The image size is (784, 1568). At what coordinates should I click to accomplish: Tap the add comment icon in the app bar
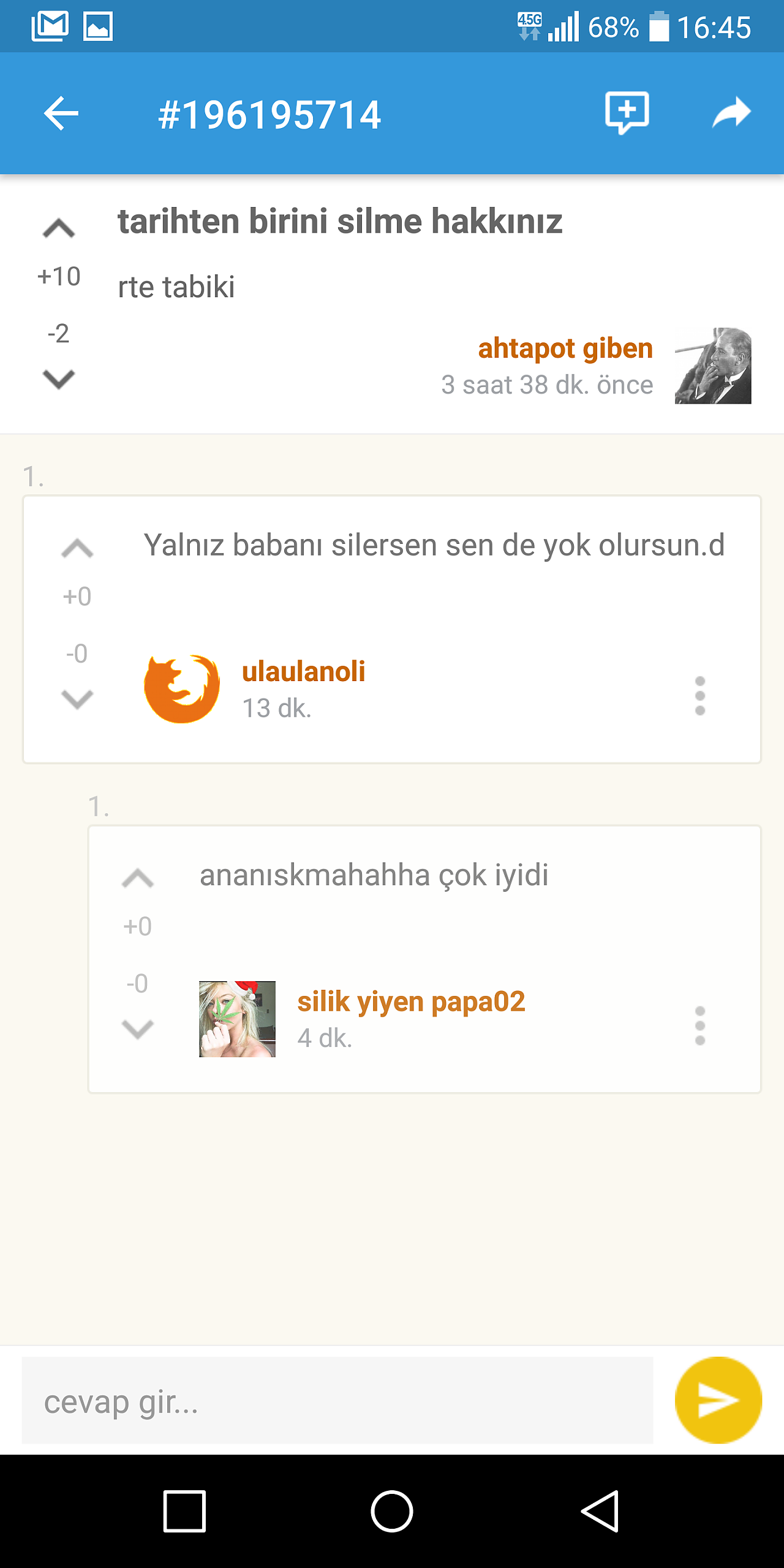point(627,113)
